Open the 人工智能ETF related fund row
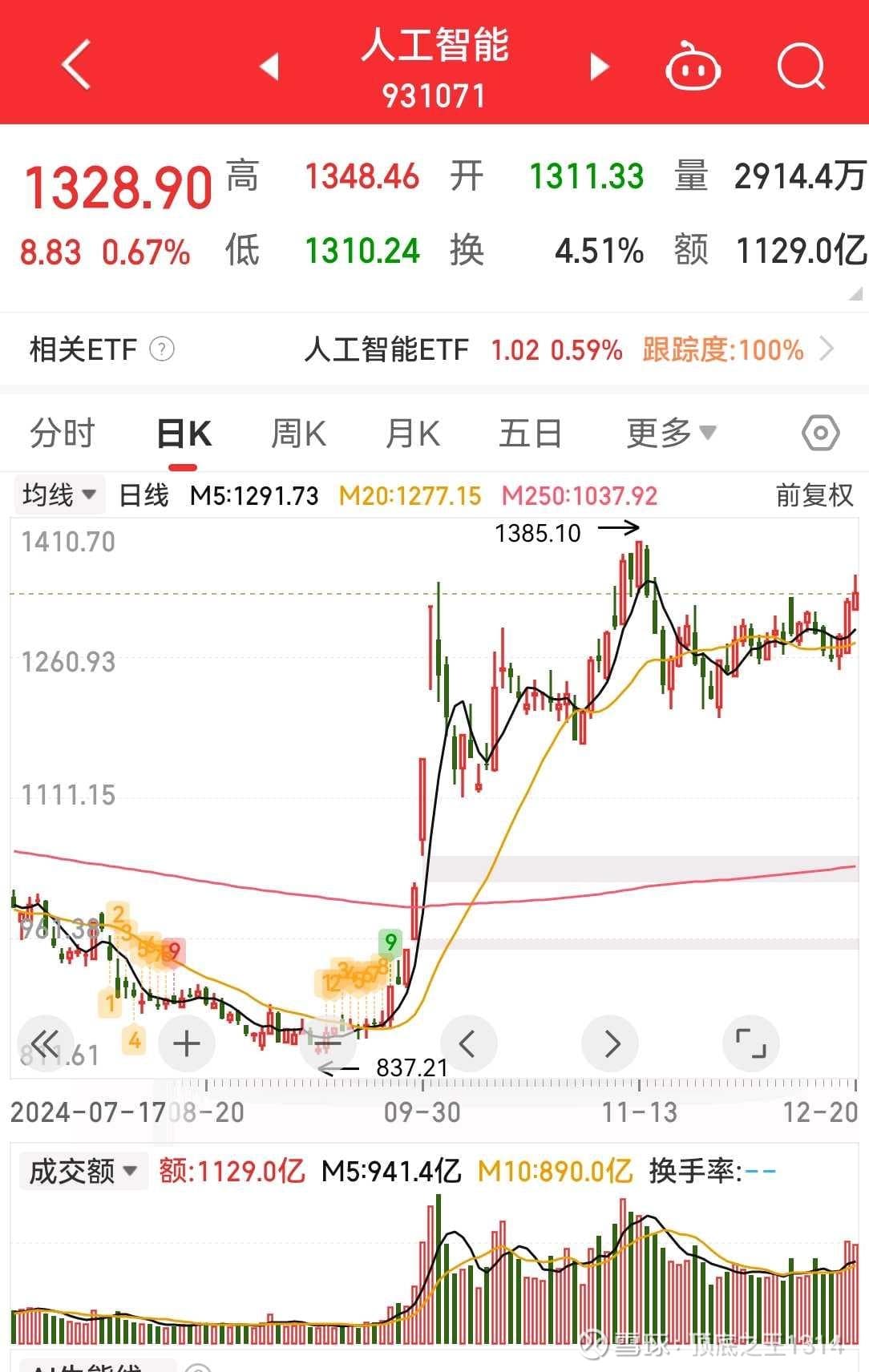This screenshot has width=869, height=1372. [569, 350]
